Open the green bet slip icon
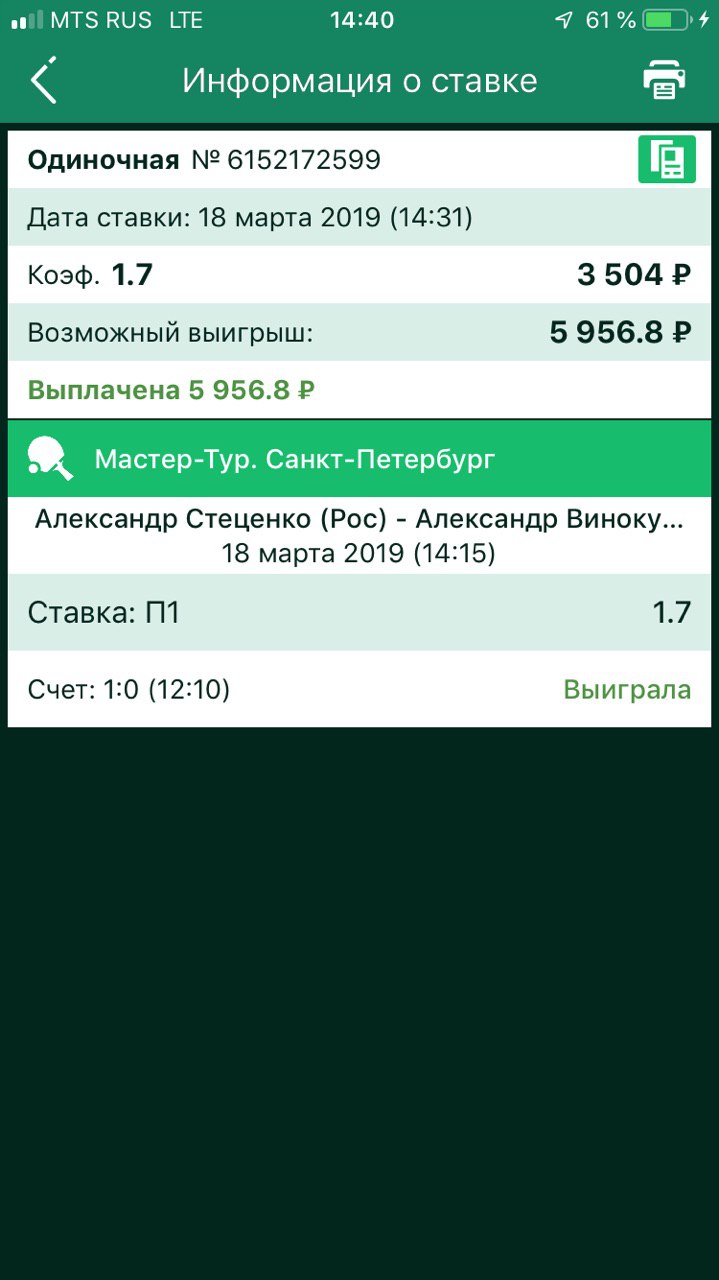The image size is (719, 1280). pos(667,160)
